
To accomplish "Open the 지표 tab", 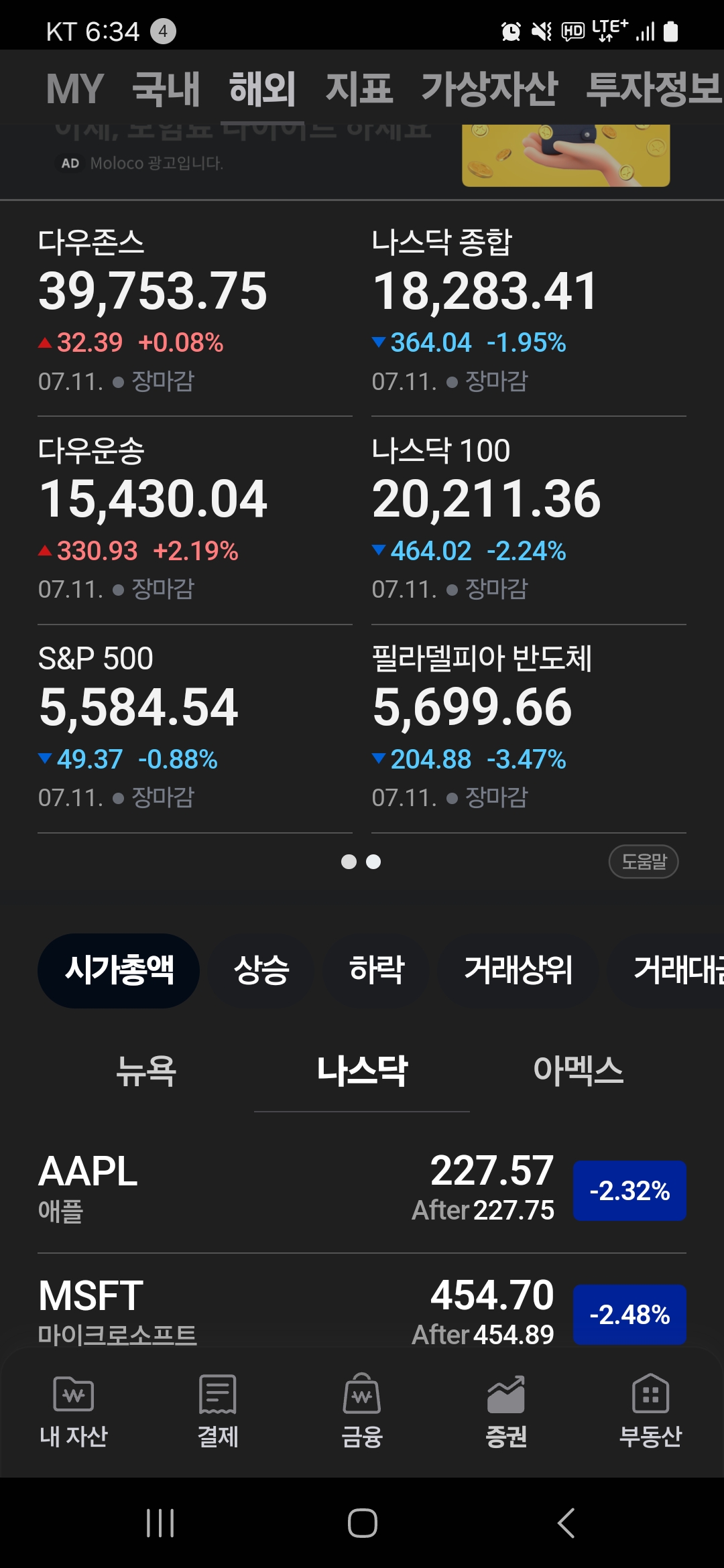I will pyautogui.click(x=359, y=89).
